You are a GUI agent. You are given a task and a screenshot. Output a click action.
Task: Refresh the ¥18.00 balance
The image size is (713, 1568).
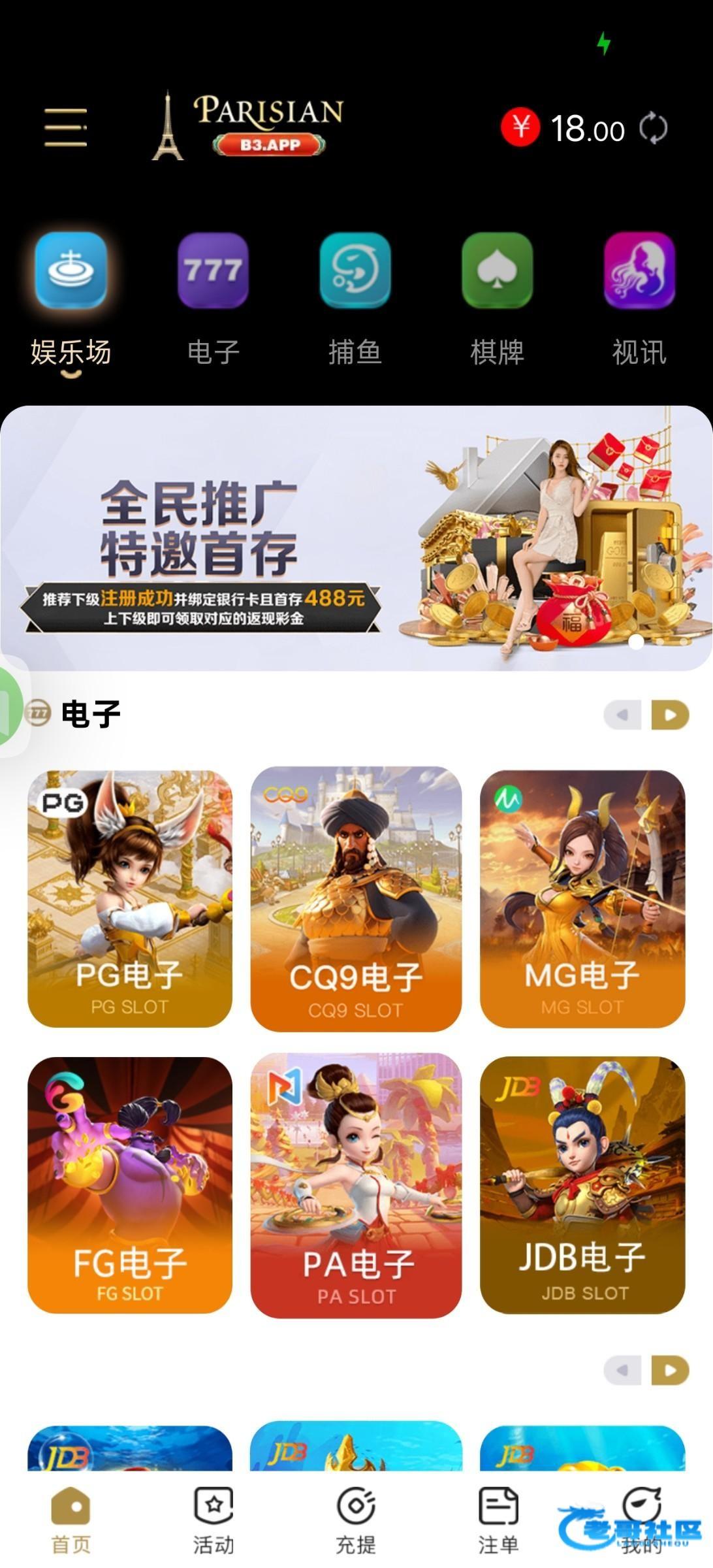click(653, 128)
